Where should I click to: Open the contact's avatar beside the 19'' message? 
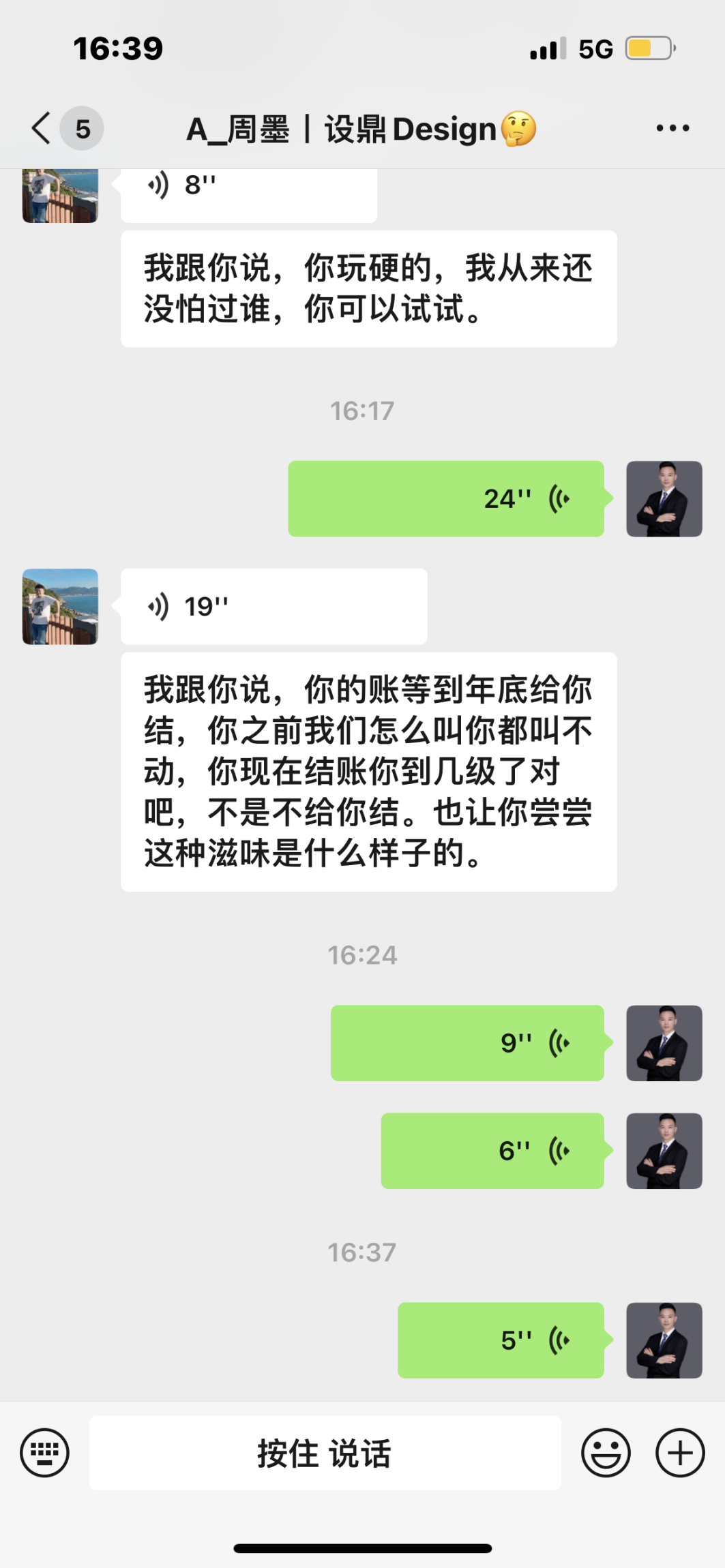[60, 606]
